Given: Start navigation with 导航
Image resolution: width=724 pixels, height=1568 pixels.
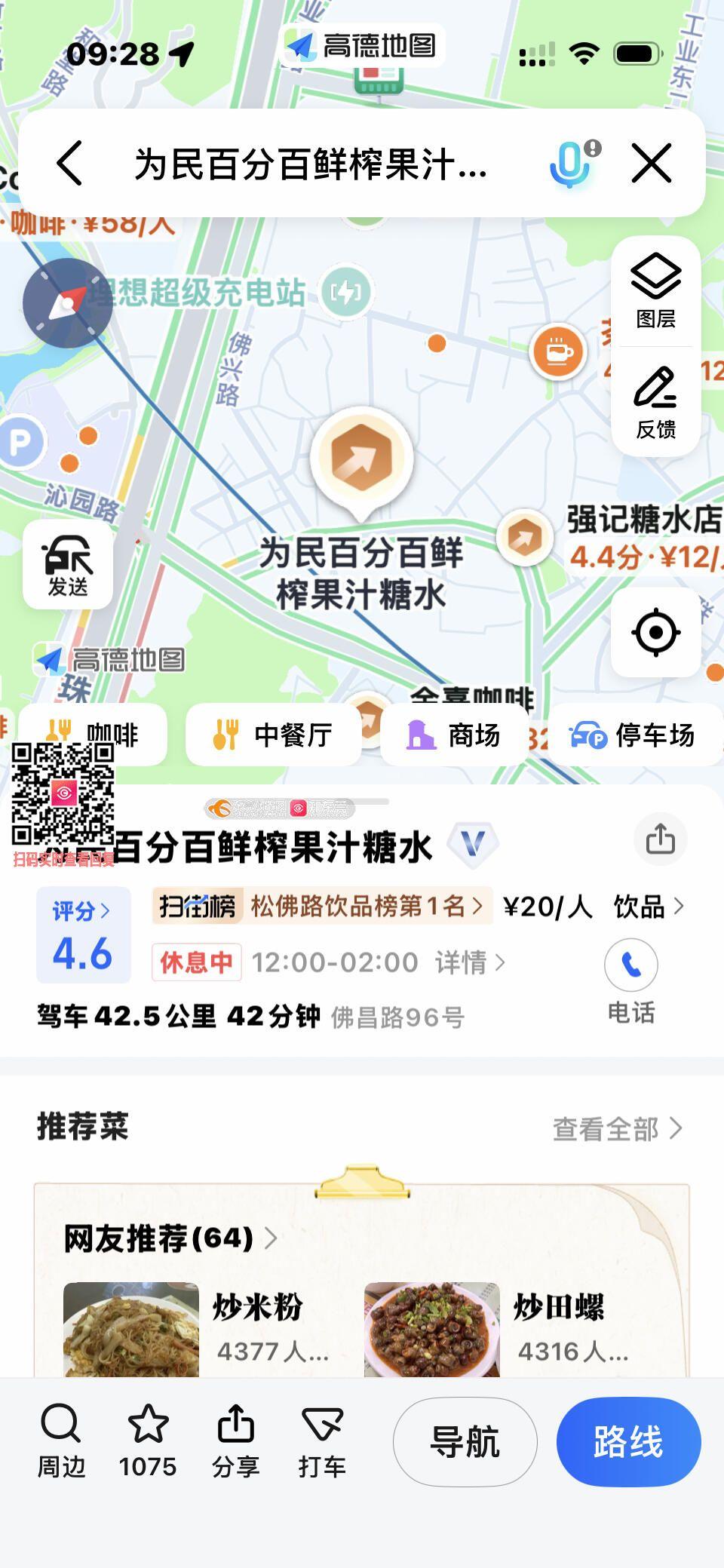Looking at the screenshot, I should point(465,1442).
